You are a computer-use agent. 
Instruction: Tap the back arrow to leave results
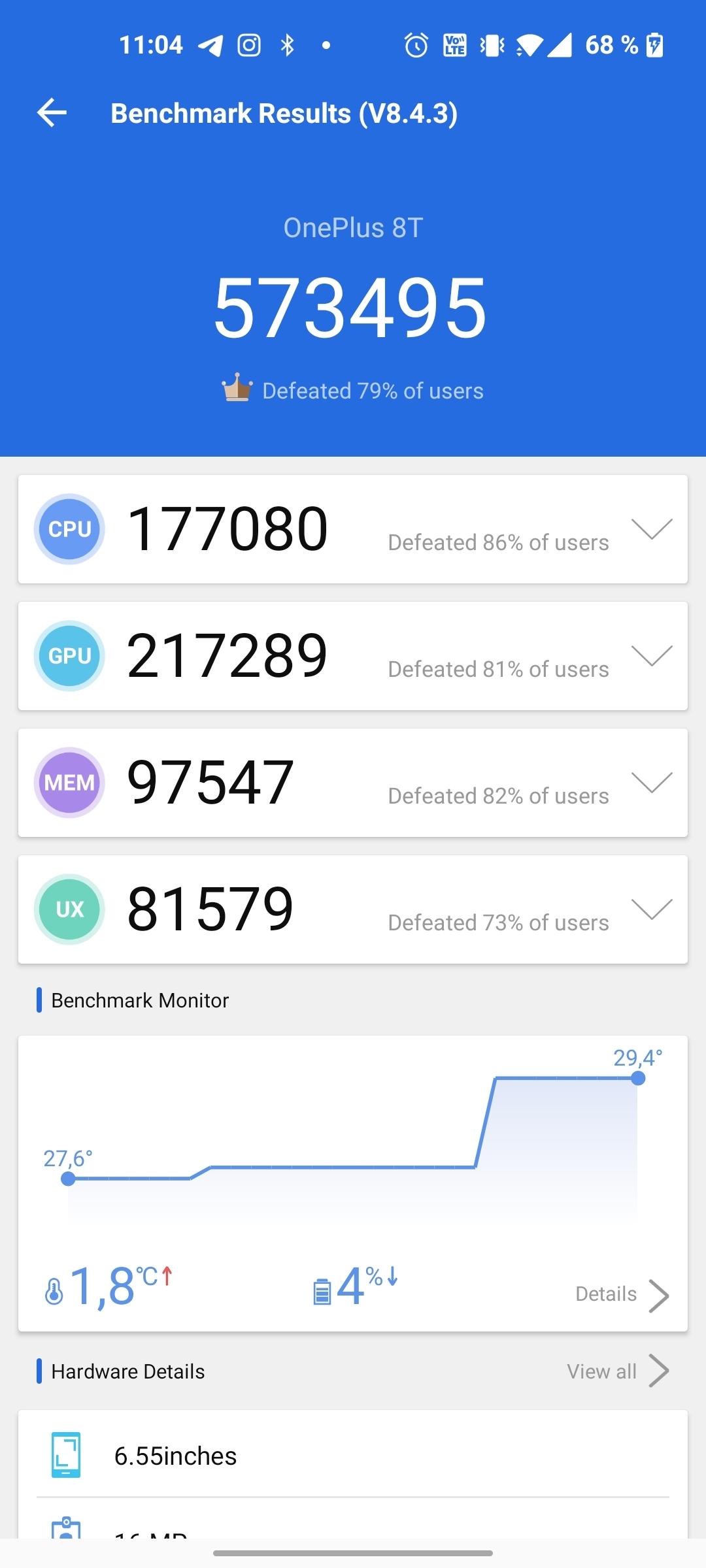tap(51, 112)
